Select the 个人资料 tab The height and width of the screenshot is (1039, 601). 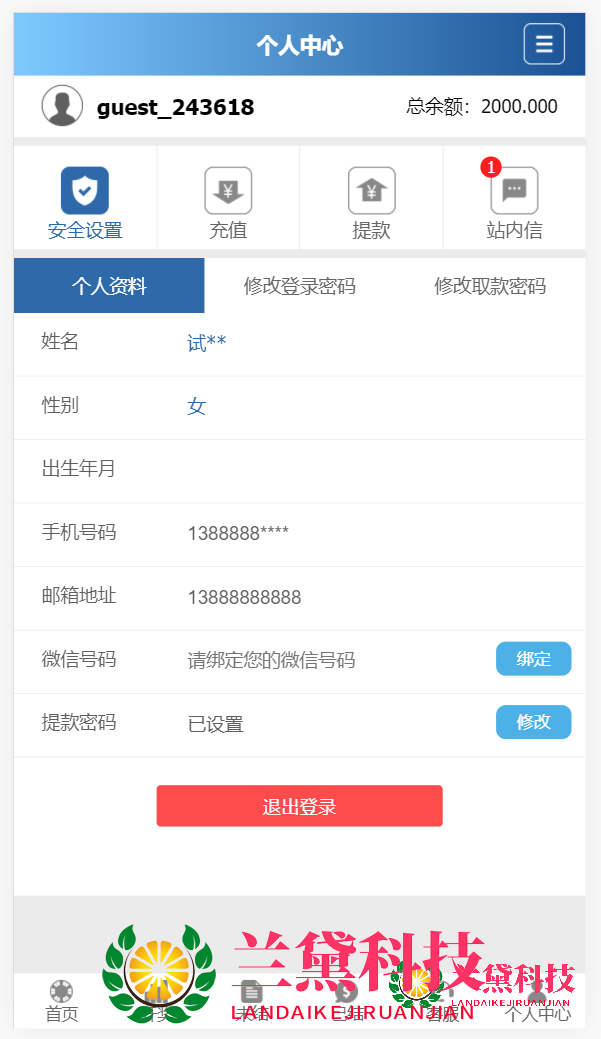pos(109,286)
